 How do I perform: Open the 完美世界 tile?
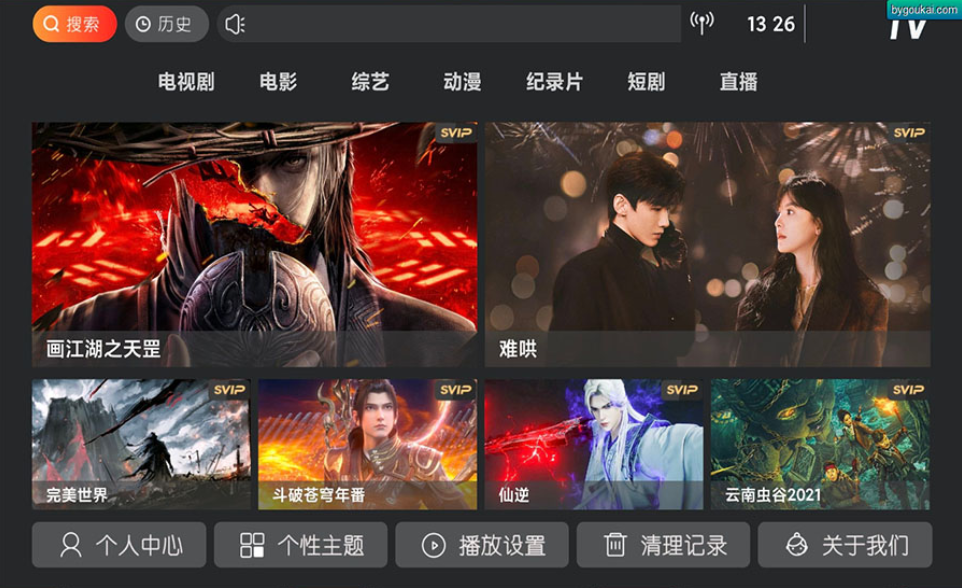coord(141,444)
